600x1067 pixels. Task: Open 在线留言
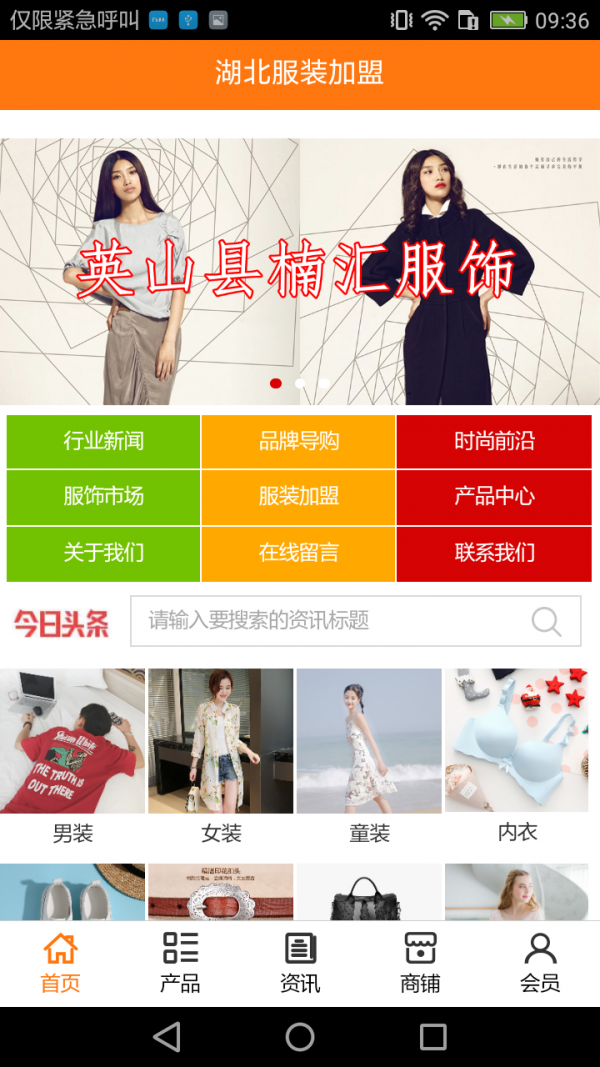click(298, 552)
